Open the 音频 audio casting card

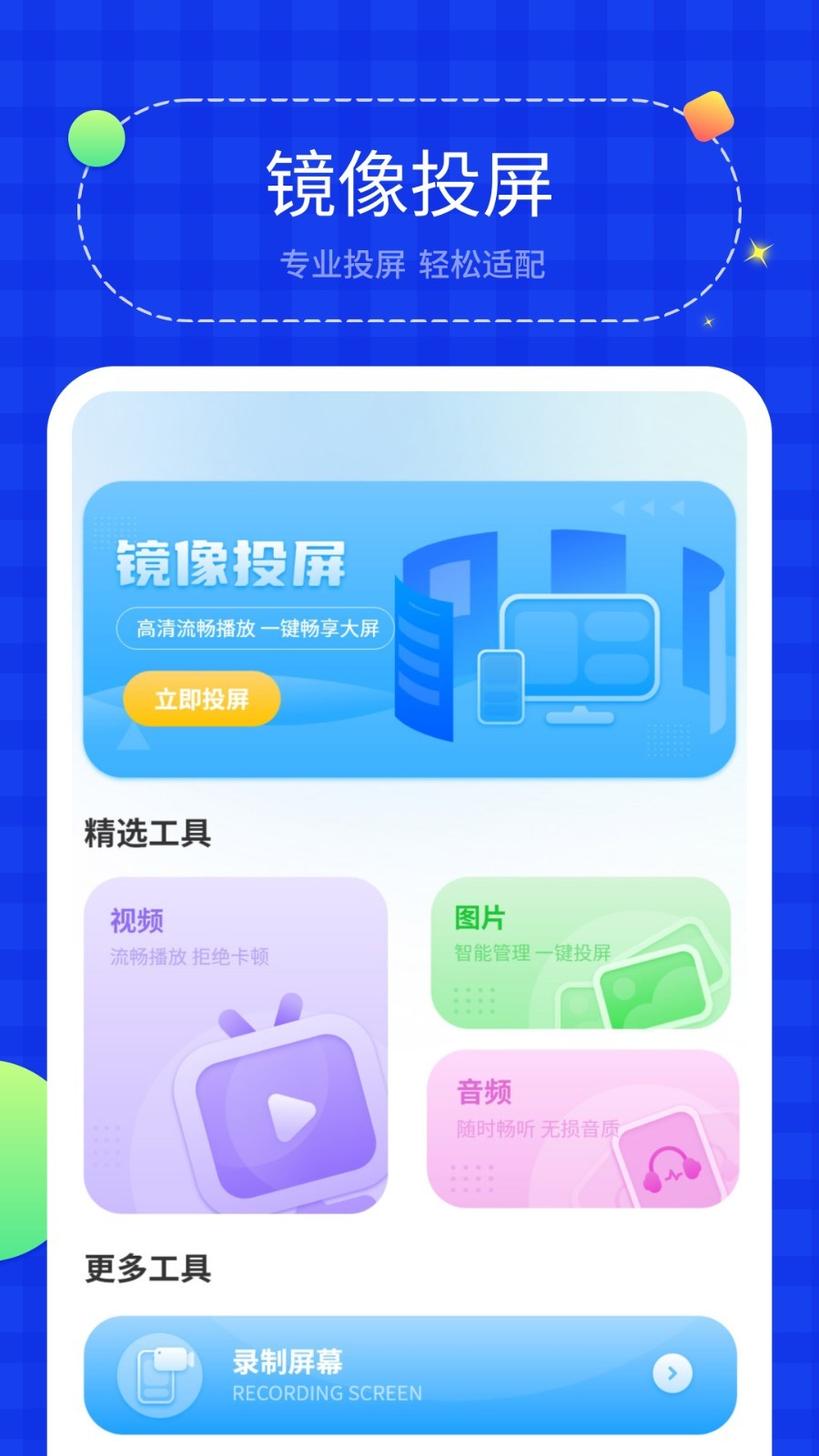582,1131
